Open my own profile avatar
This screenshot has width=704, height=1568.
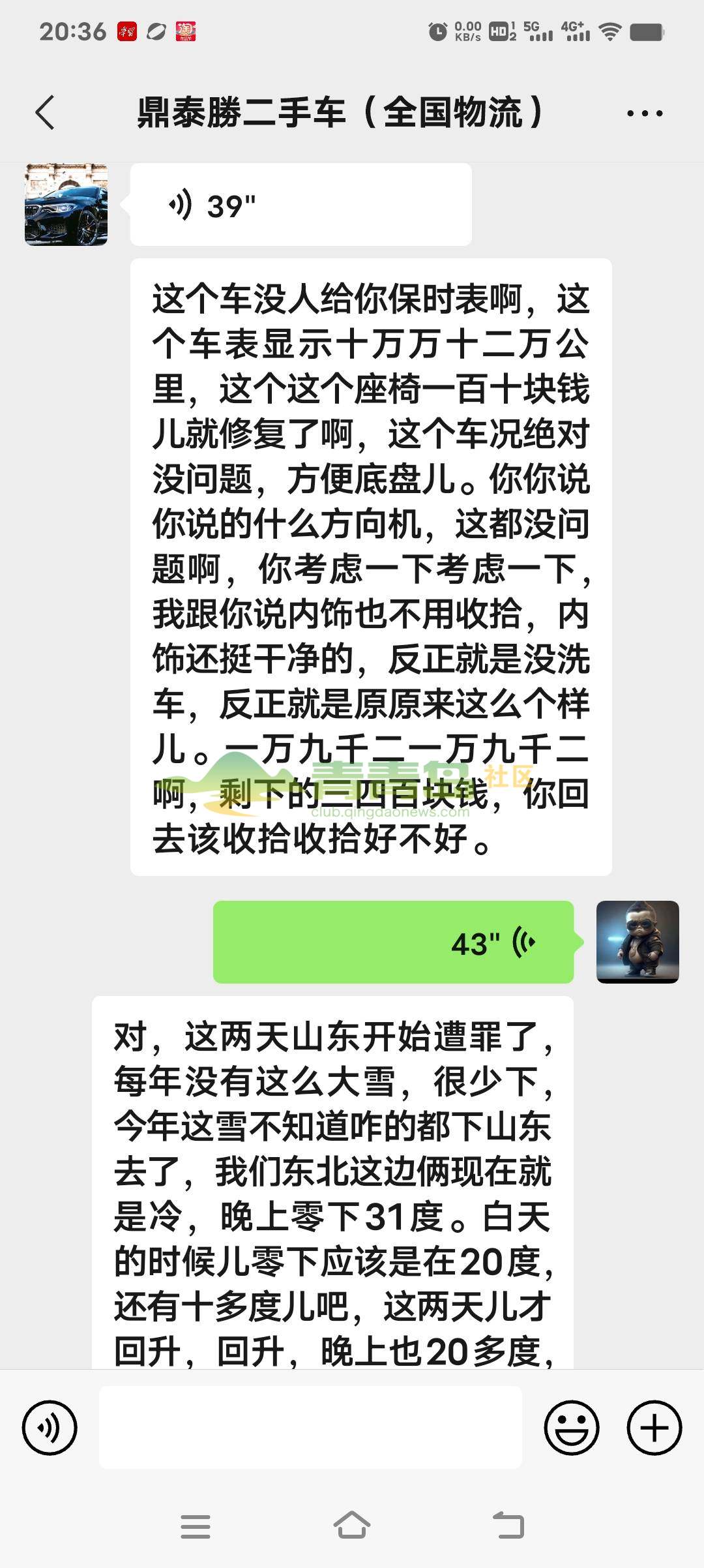[x=637, y=942]
